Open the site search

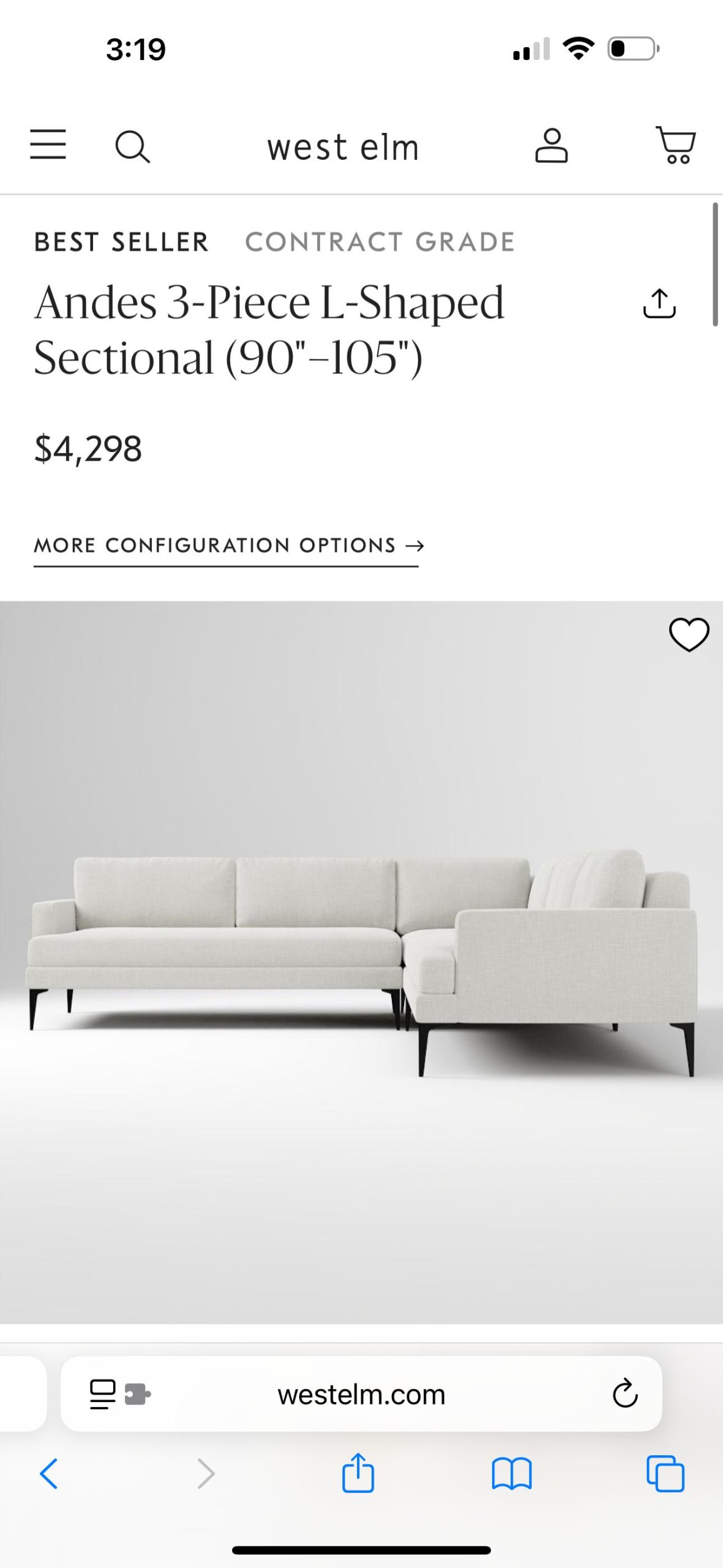[x=132, y=147]
